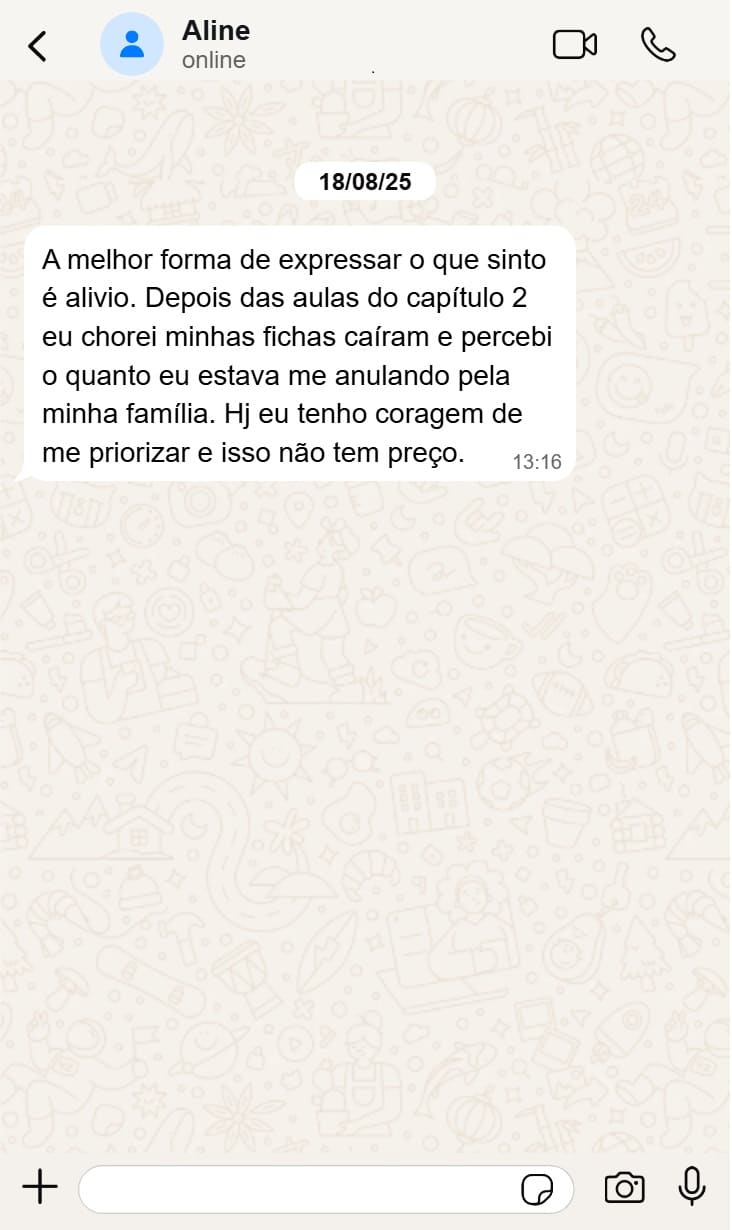
Task: Tap the microphone to record audio
Action: point(692,1187)
